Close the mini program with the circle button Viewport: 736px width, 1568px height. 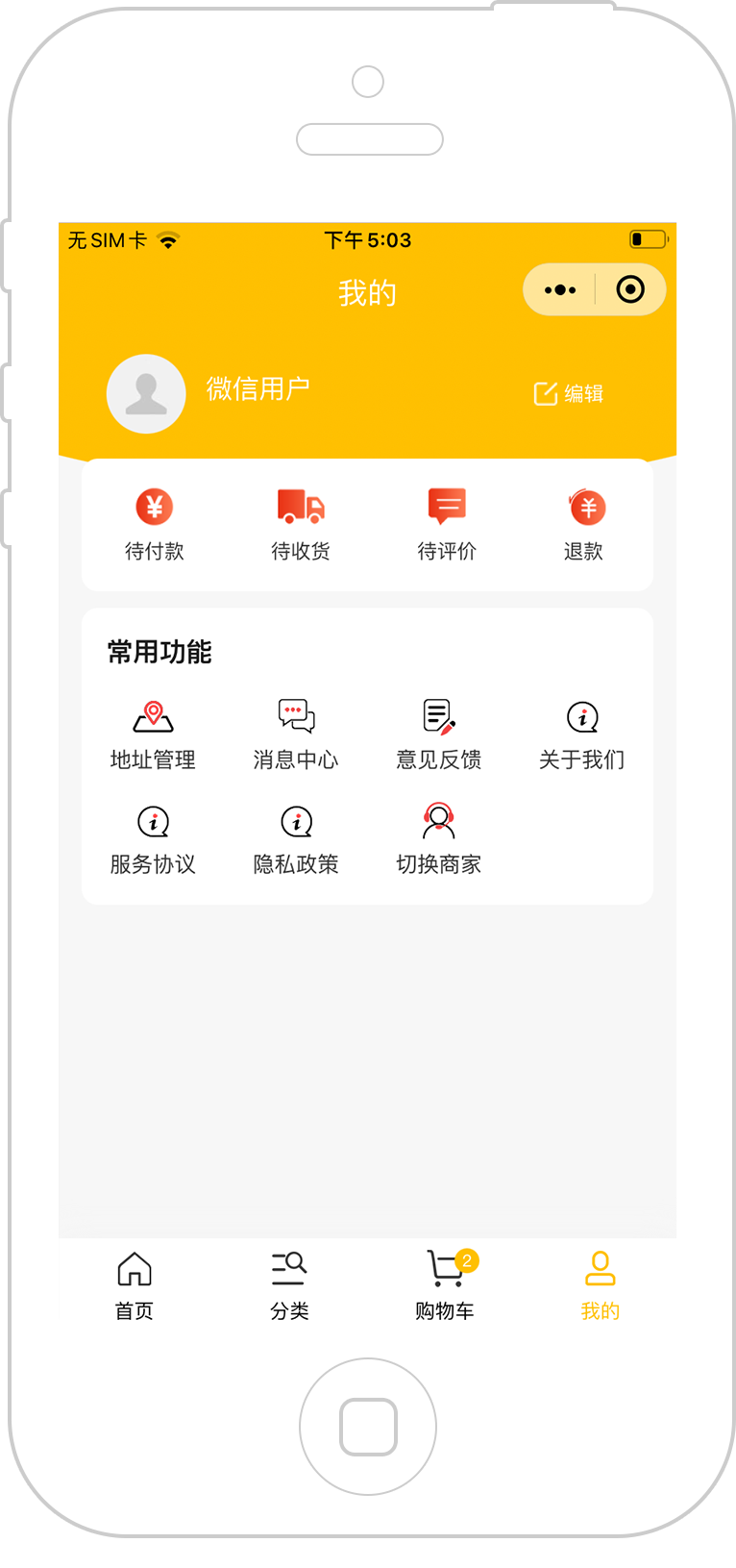point(630,289)
